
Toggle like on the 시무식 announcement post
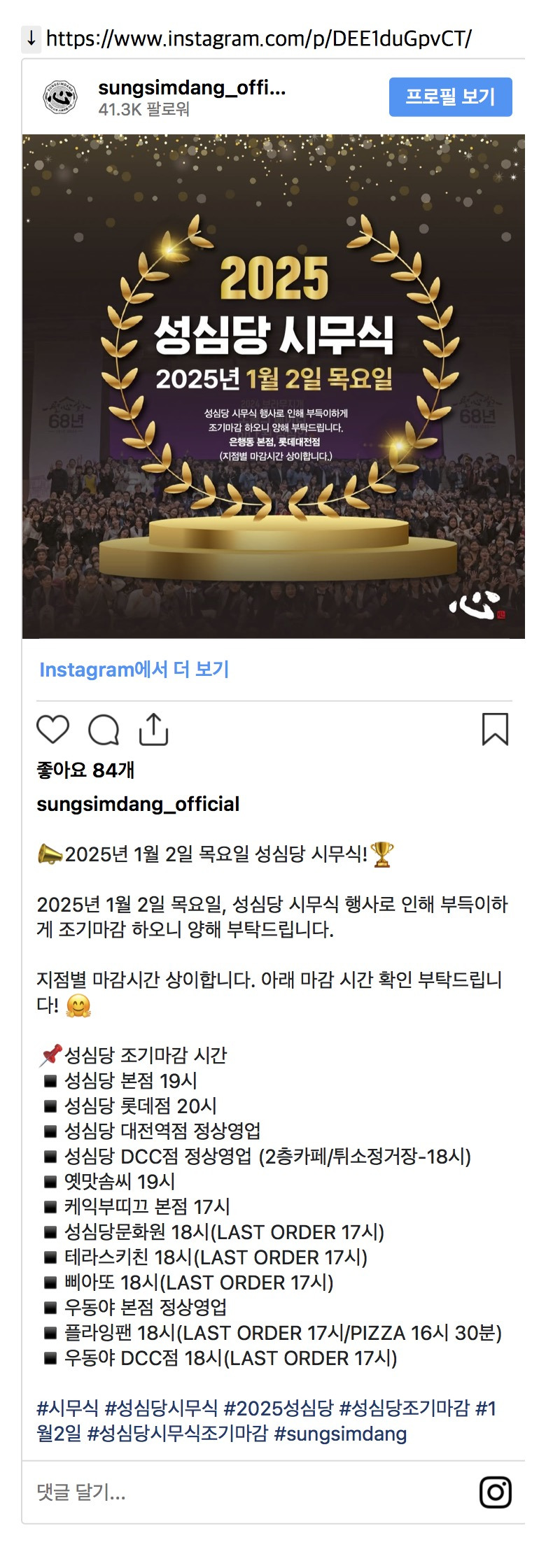(x=52, y=730)
